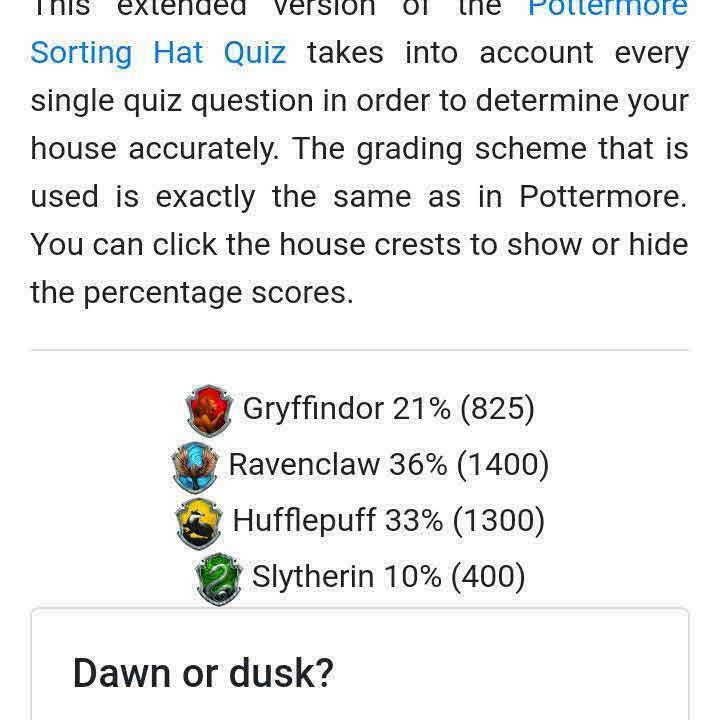720x720 pixels.
Task: Toggle scores via the Hufflepuff crest
Action: tap(199, 521)
